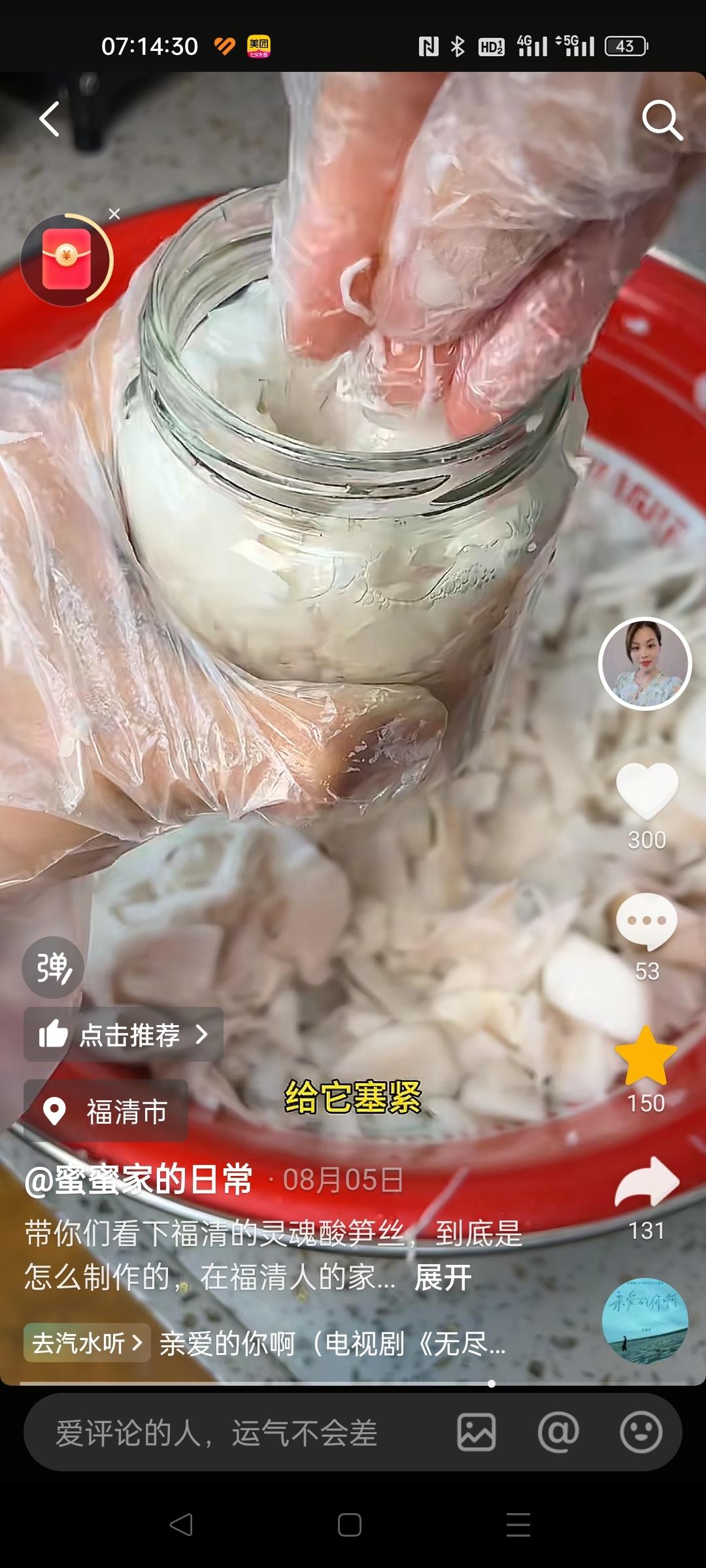Toggle the 弹 bullet comments button
This screenshot has width=706, height=1568.
53,968
